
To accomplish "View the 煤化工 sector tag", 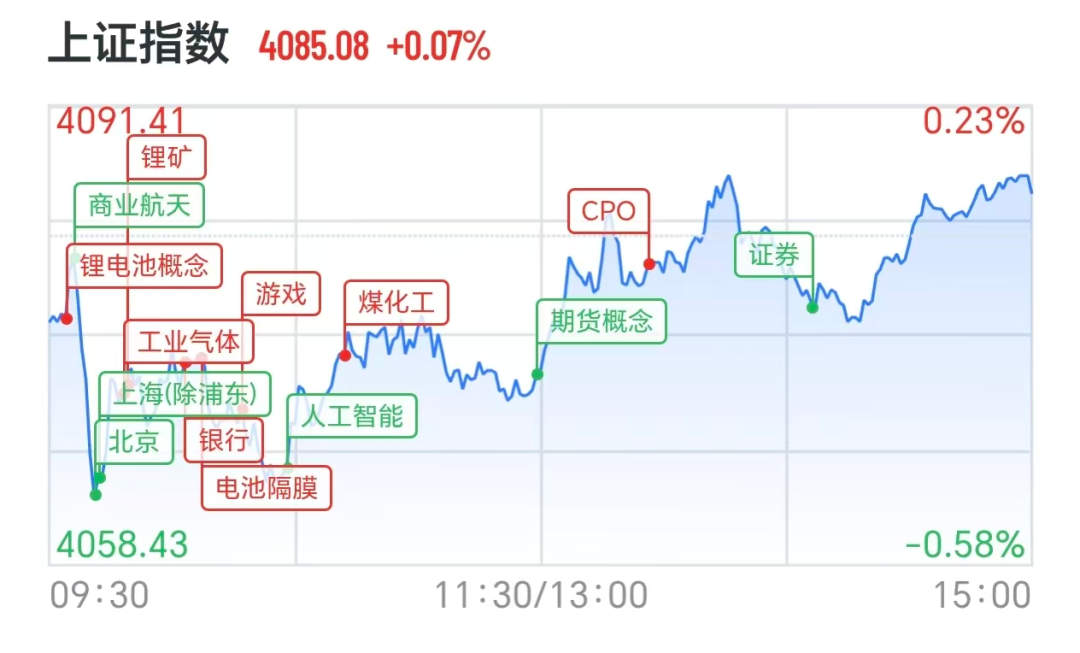I will pyautogui.click(x=396, y=303).
